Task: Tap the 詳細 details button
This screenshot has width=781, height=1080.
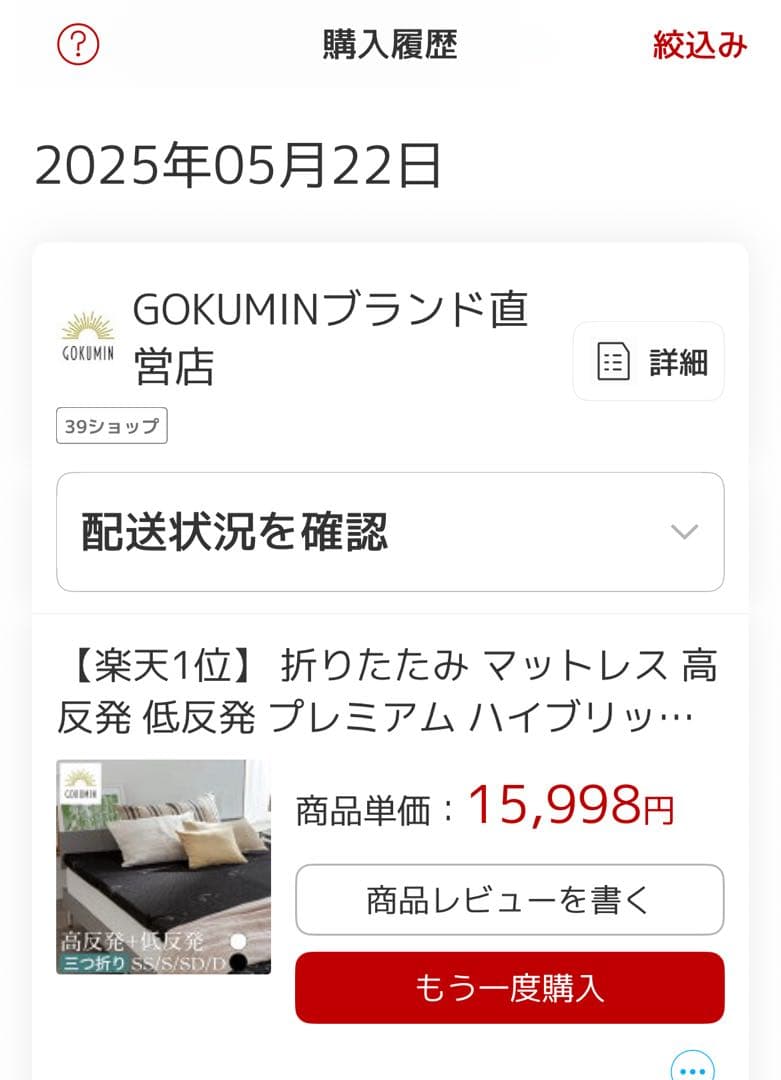Action: click(648, 361)
